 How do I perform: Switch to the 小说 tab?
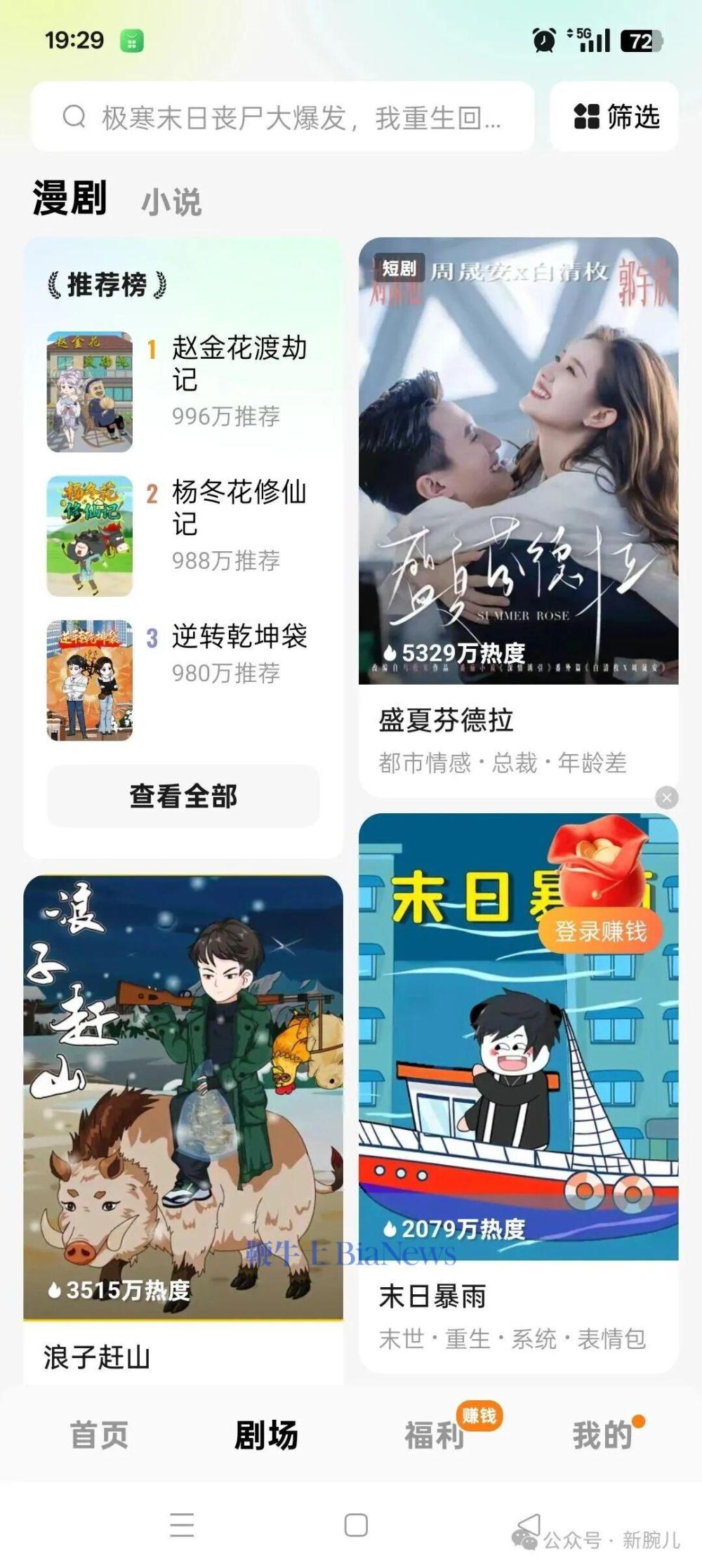coord(171,202)
